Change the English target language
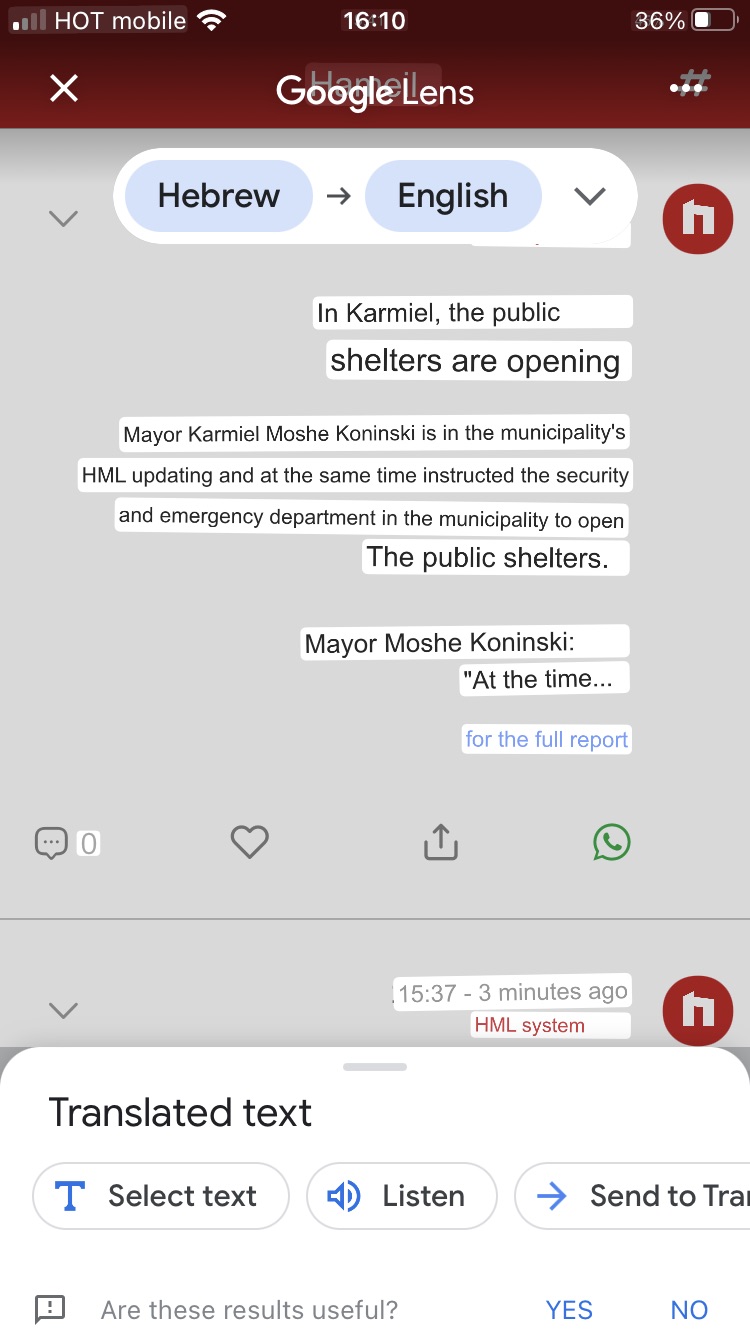 click(453, 196)
